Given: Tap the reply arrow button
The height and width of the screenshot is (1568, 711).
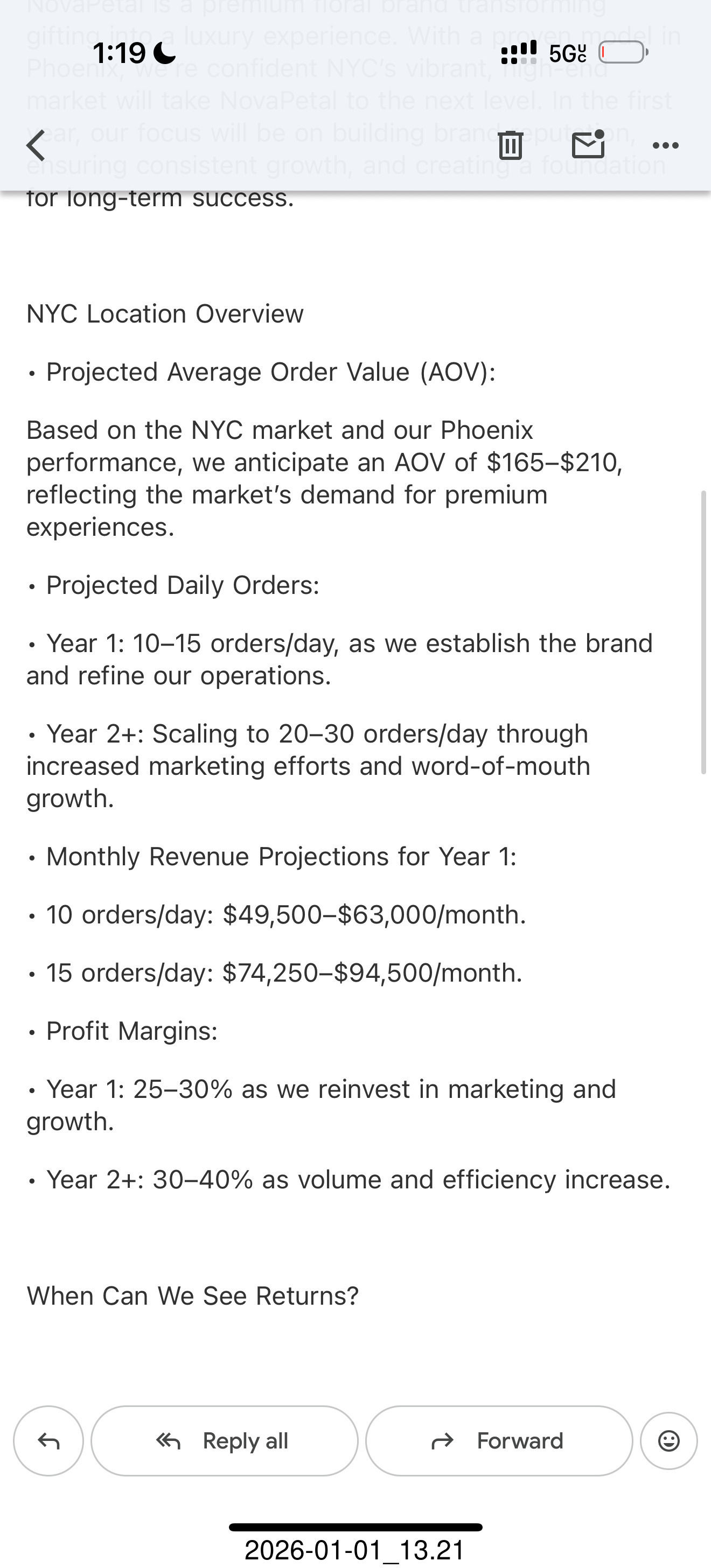Looking at the screenshot, I should [x=48, y=1441].
